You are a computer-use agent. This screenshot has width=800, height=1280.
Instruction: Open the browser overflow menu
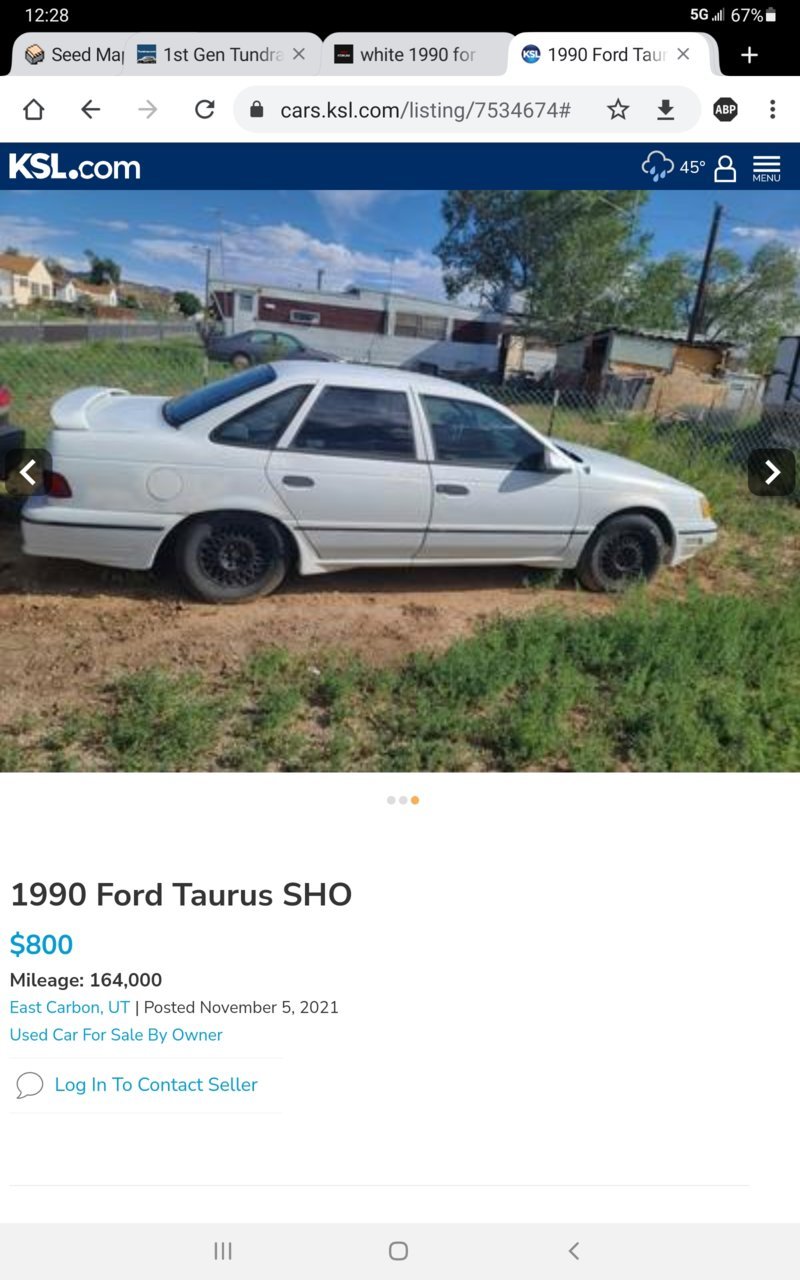(772, 110)
